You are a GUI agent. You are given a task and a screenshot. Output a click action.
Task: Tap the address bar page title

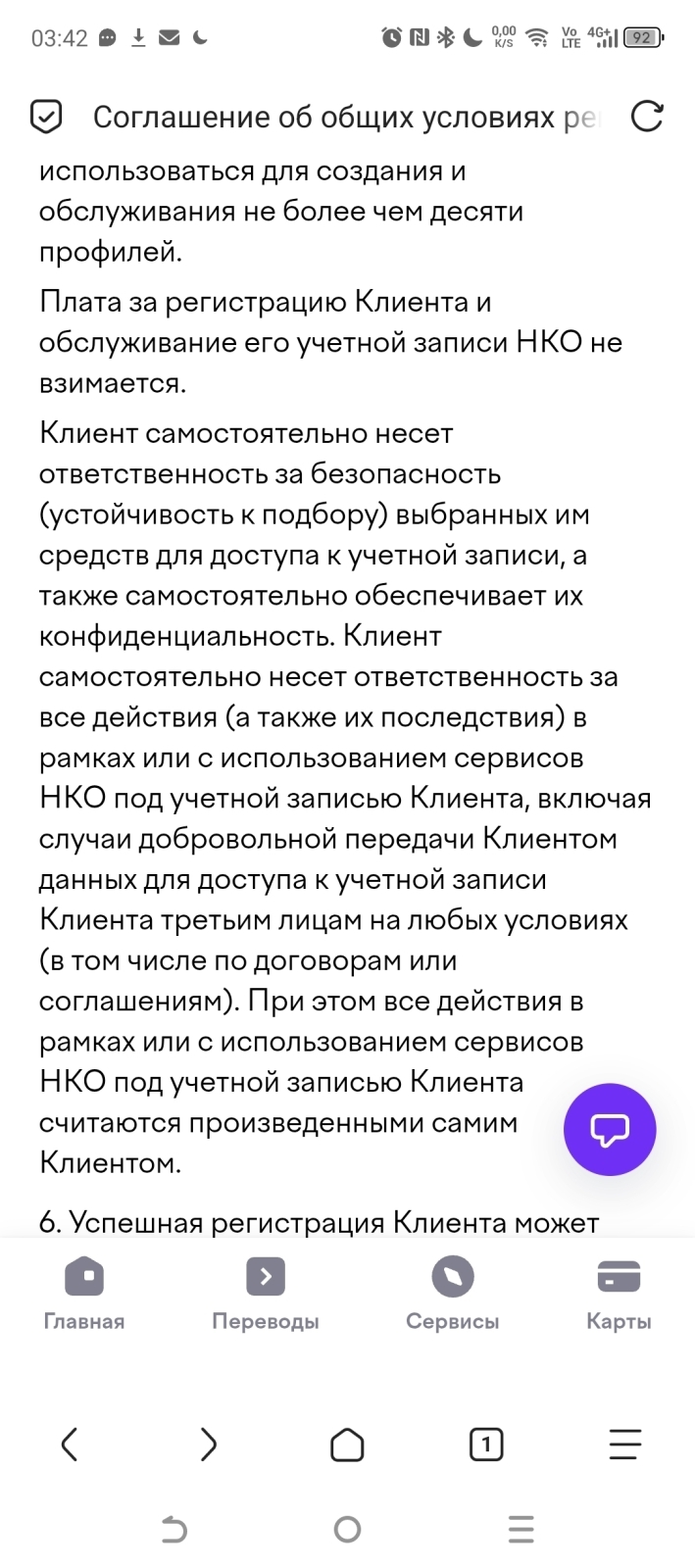pos(343,118)
